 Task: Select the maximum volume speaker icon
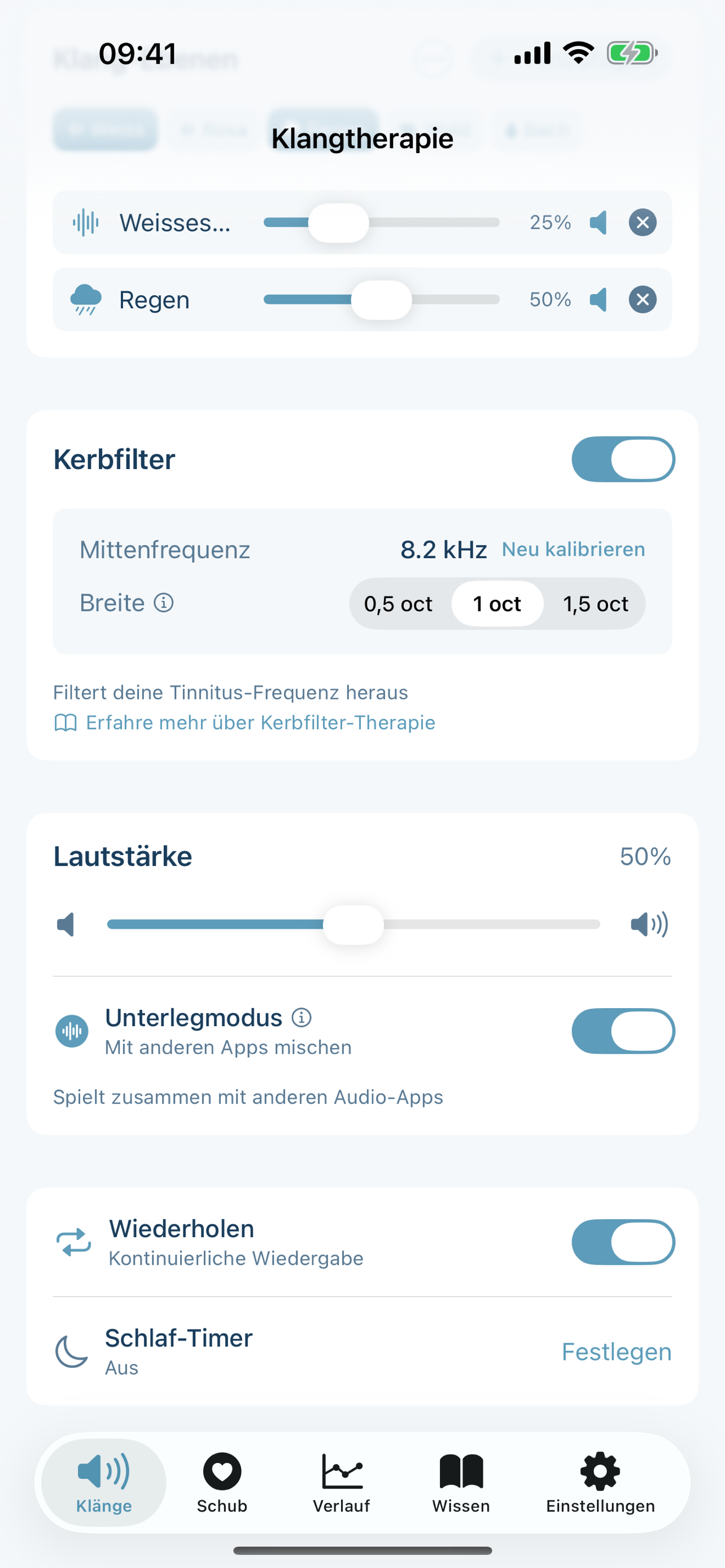(648, 924)
